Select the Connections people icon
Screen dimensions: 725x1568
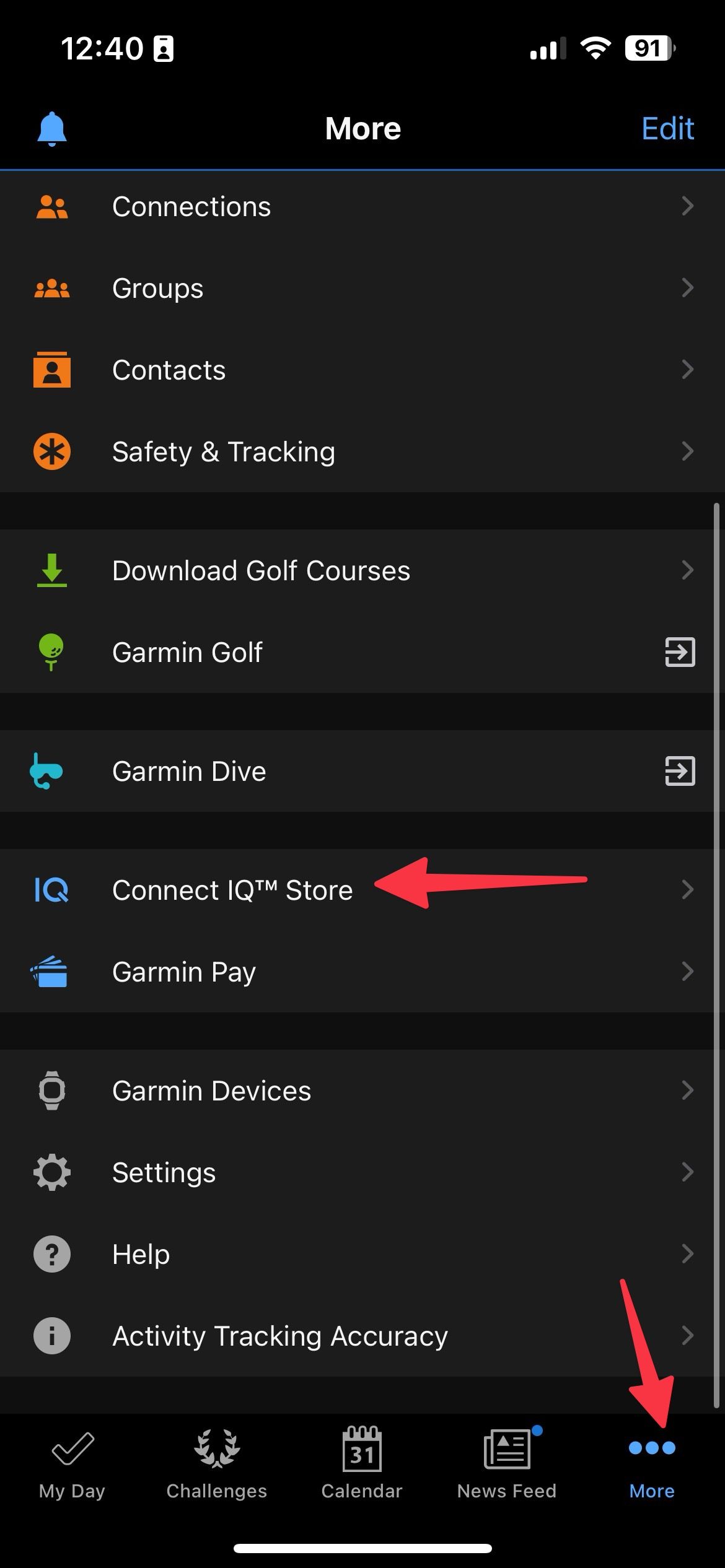pos(51,206)
